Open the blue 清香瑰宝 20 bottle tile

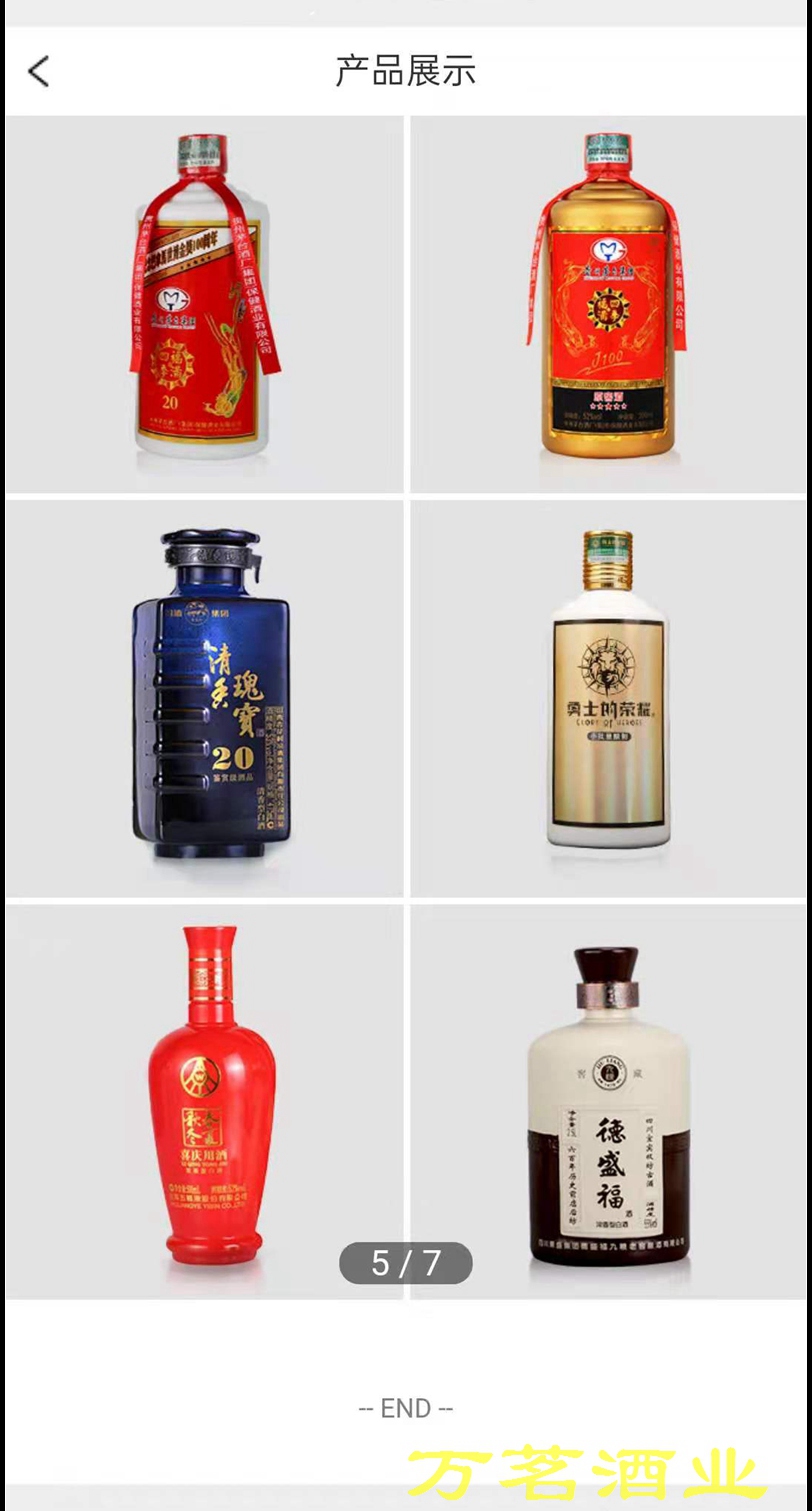click(204, 698)
